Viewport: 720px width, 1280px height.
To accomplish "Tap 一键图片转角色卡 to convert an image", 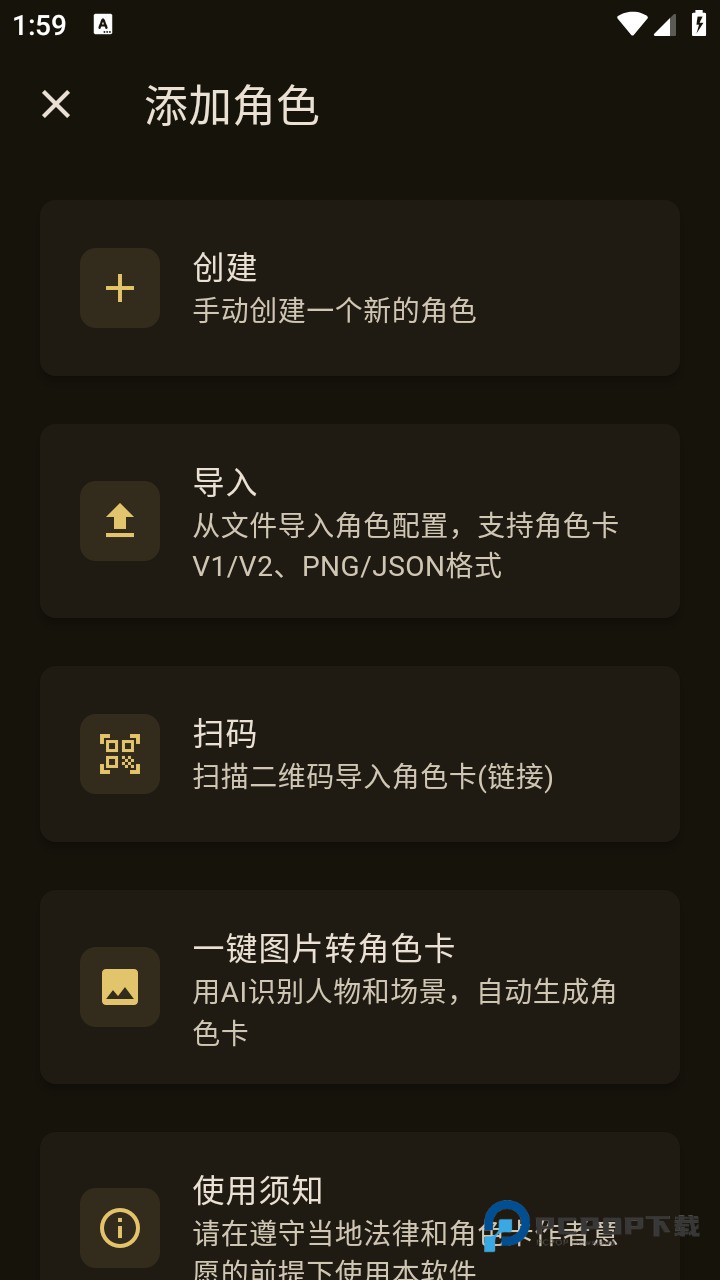I will (360, 987).
